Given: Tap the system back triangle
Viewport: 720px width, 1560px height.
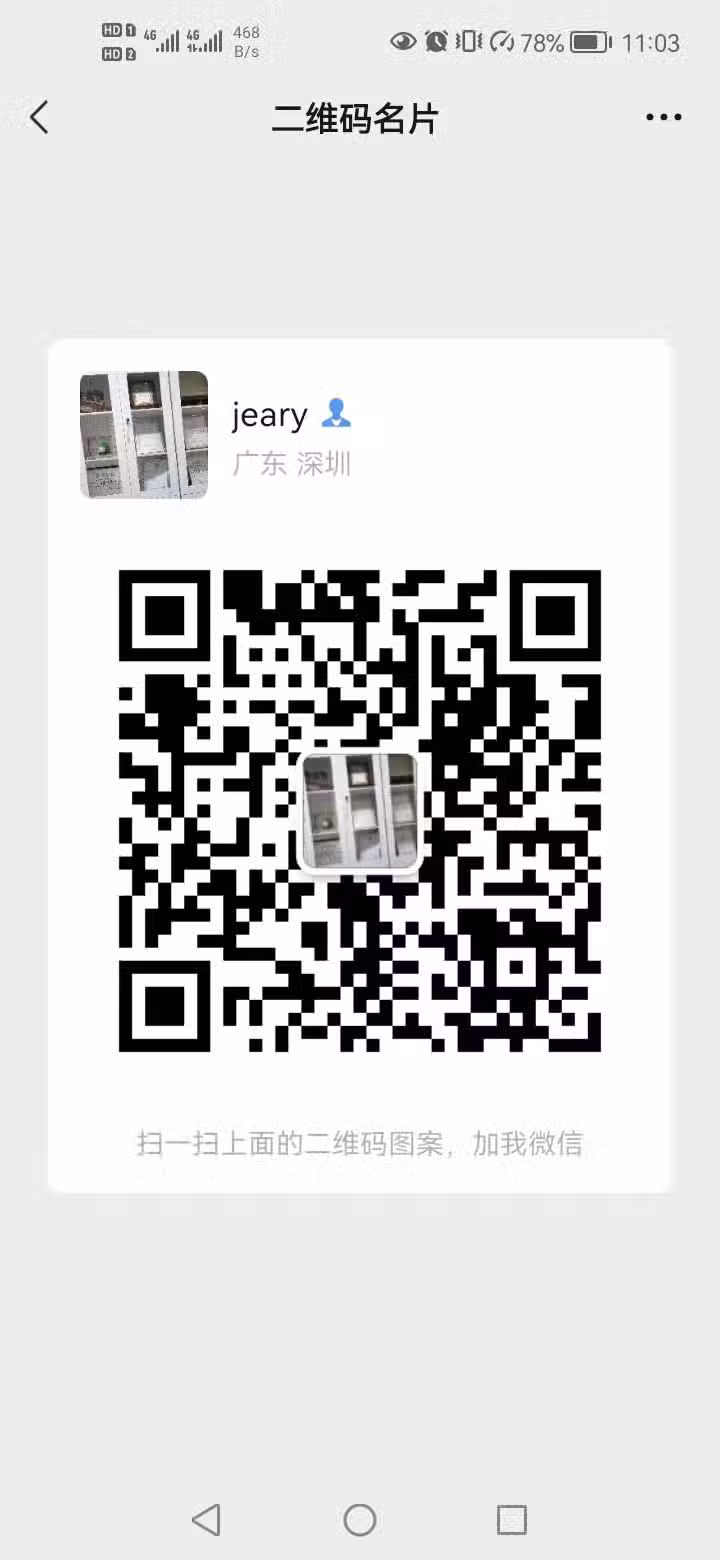Looking at the screenshot, I should [x=206, y=1520].
